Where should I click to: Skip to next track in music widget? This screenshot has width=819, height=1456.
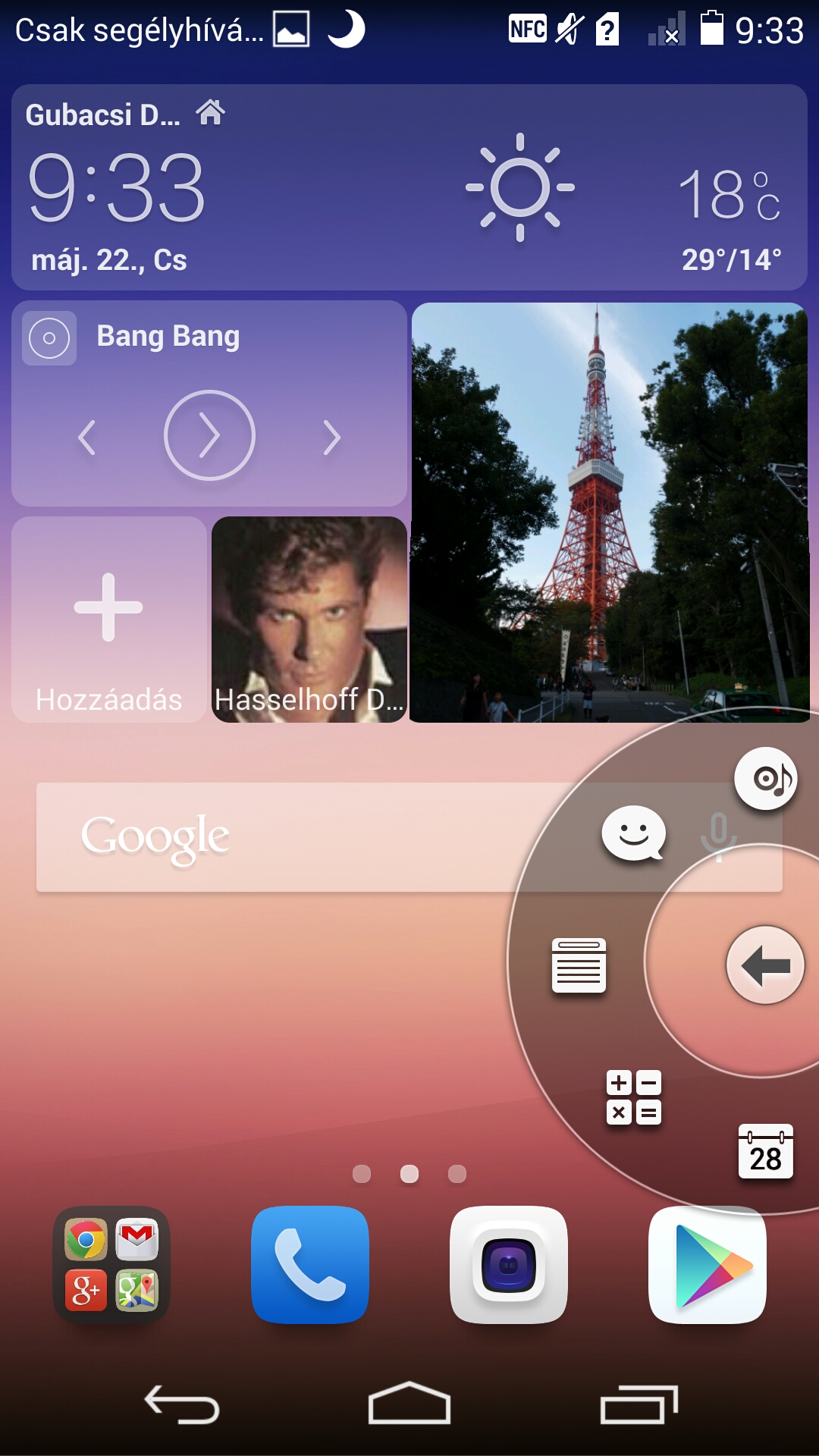click(x=331, y=438)
